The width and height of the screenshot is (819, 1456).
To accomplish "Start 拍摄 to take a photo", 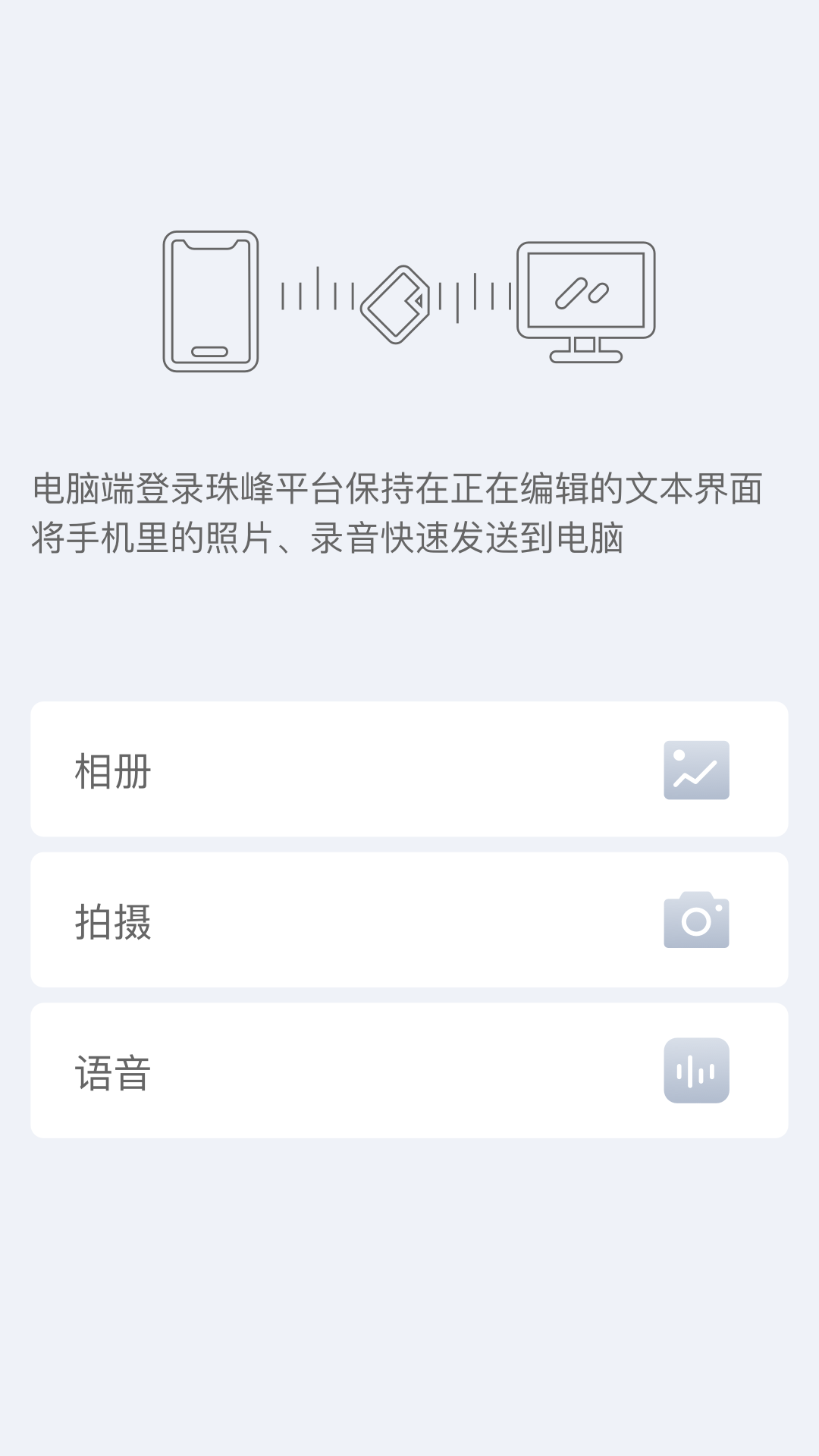I will [409, 920].
